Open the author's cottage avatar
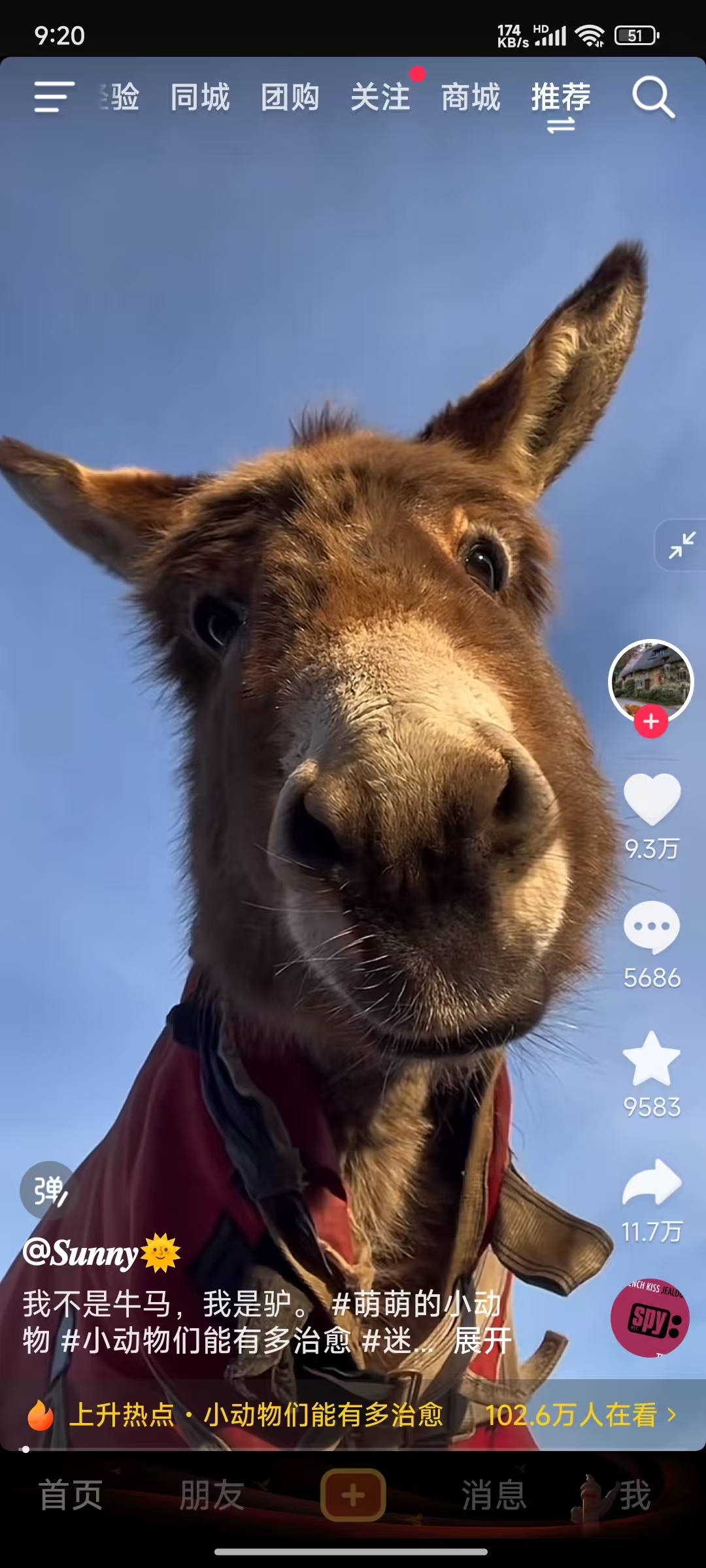This screenshot has height=1568, width=706. (650, 679)
